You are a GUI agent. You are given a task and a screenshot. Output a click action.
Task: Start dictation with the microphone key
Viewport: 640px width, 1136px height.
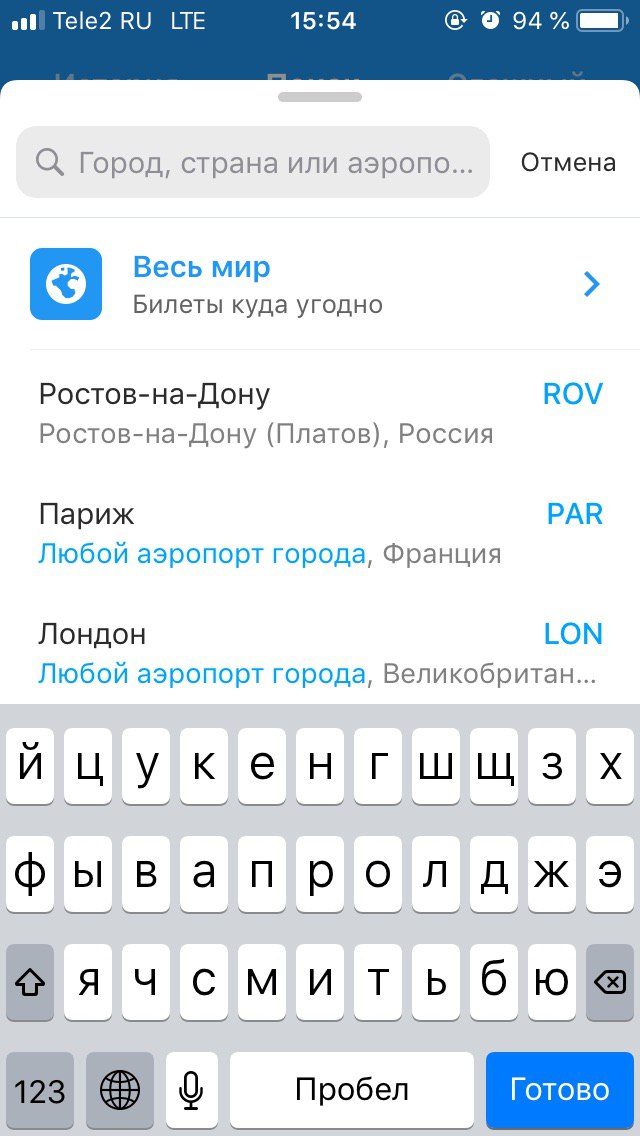[x=191, y=1090]
